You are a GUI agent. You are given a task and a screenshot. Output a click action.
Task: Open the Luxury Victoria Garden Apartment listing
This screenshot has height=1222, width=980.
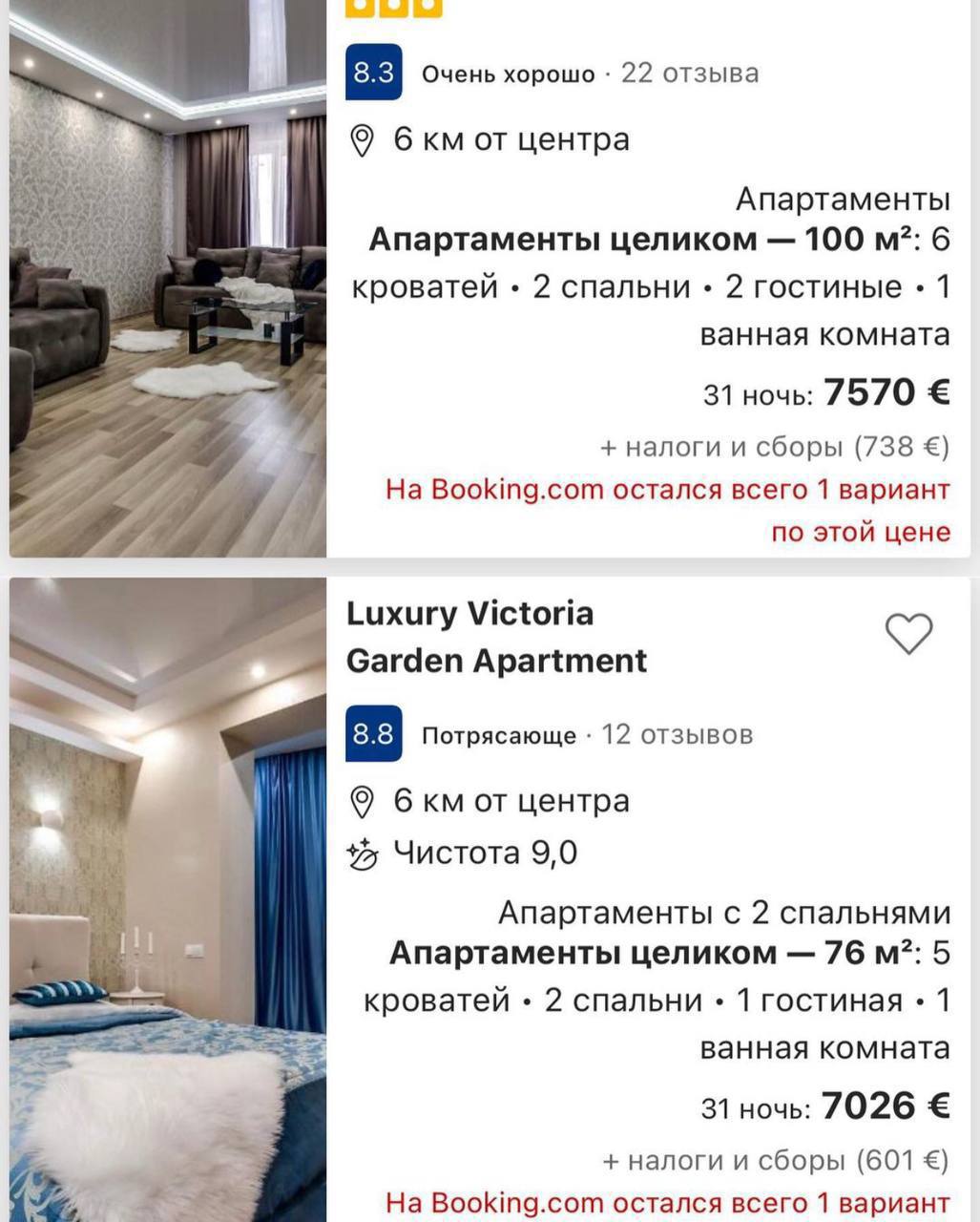[x=496, y=637]
